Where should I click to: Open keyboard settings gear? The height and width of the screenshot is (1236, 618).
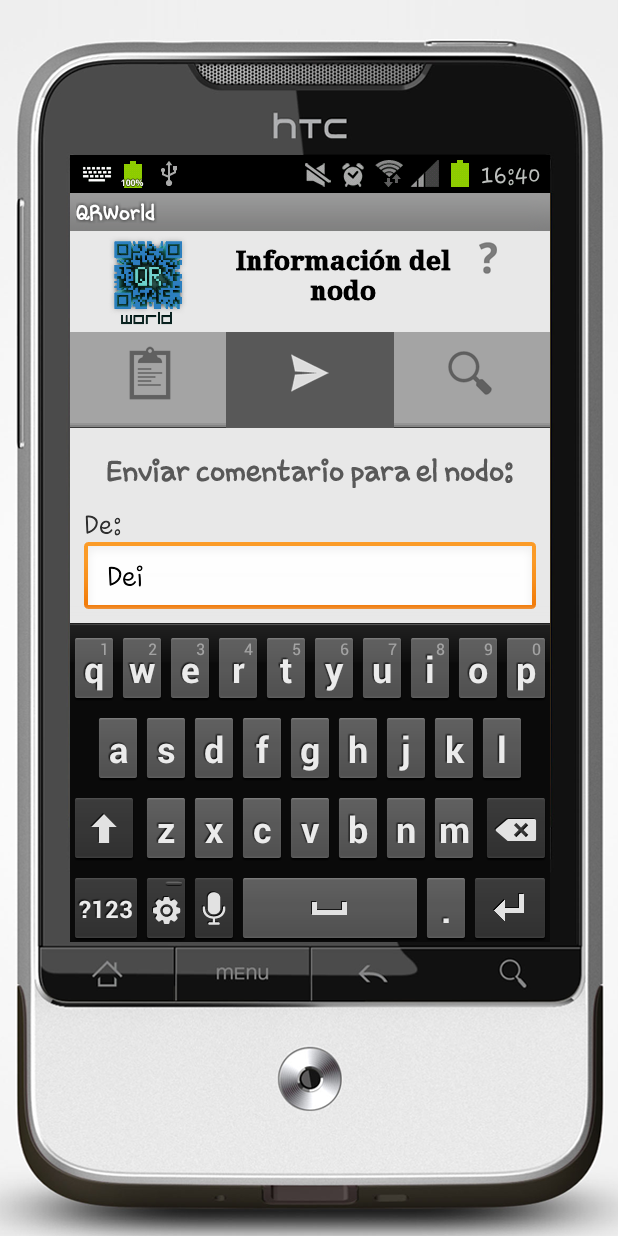166,908
